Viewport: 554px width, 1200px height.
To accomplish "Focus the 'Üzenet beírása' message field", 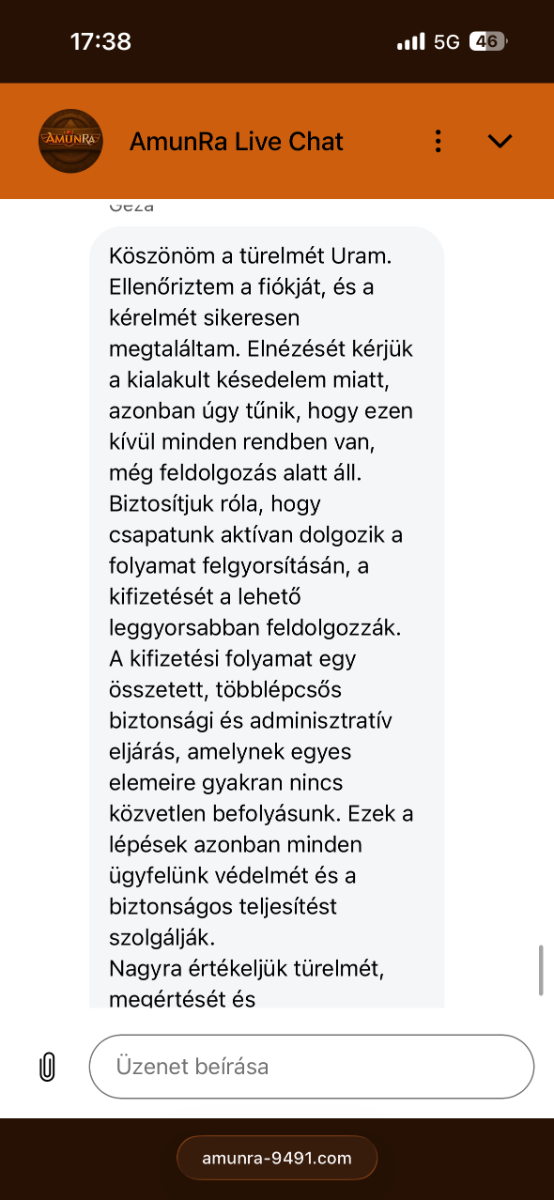I will click(x=312, y=1066).
